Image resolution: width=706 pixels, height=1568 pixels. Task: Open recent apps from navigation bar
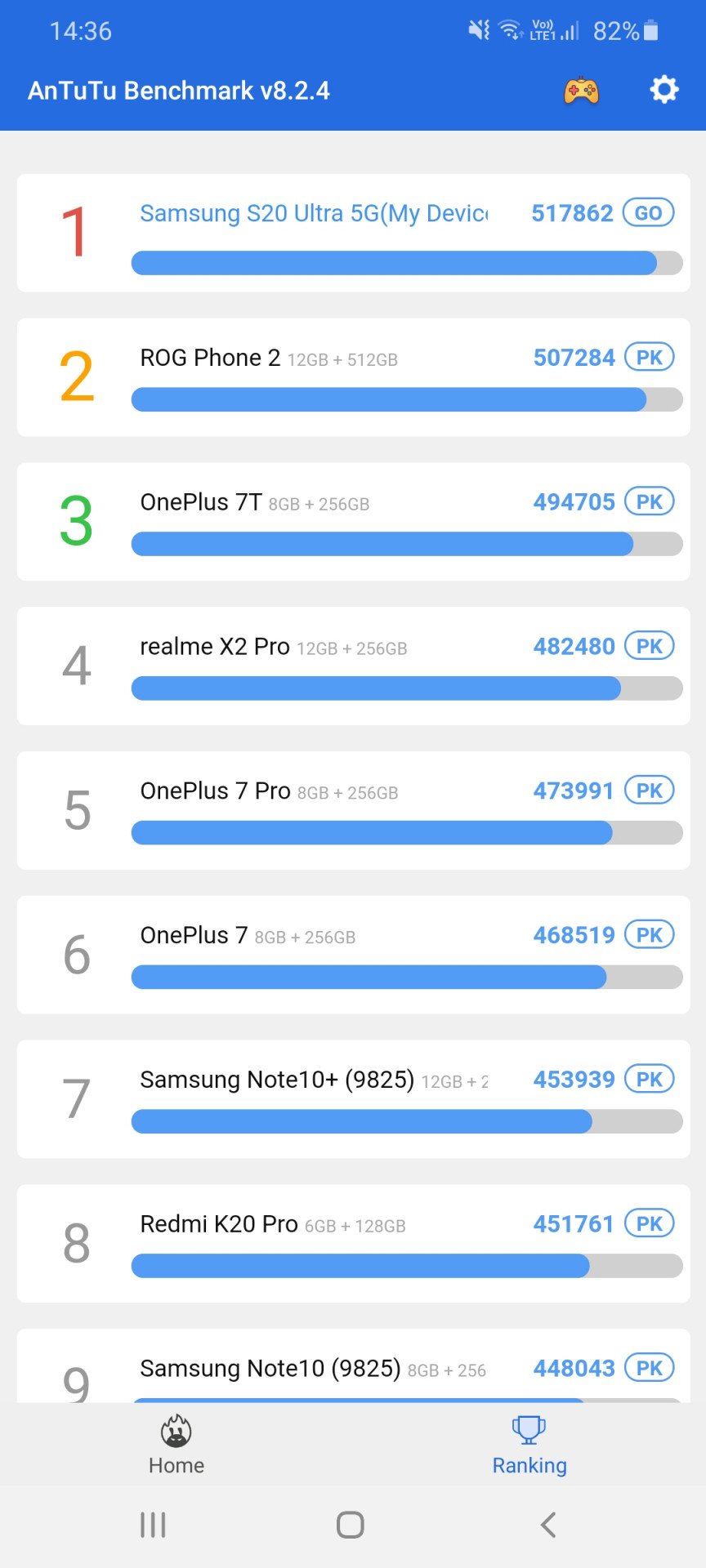[x=153, y=1525]
